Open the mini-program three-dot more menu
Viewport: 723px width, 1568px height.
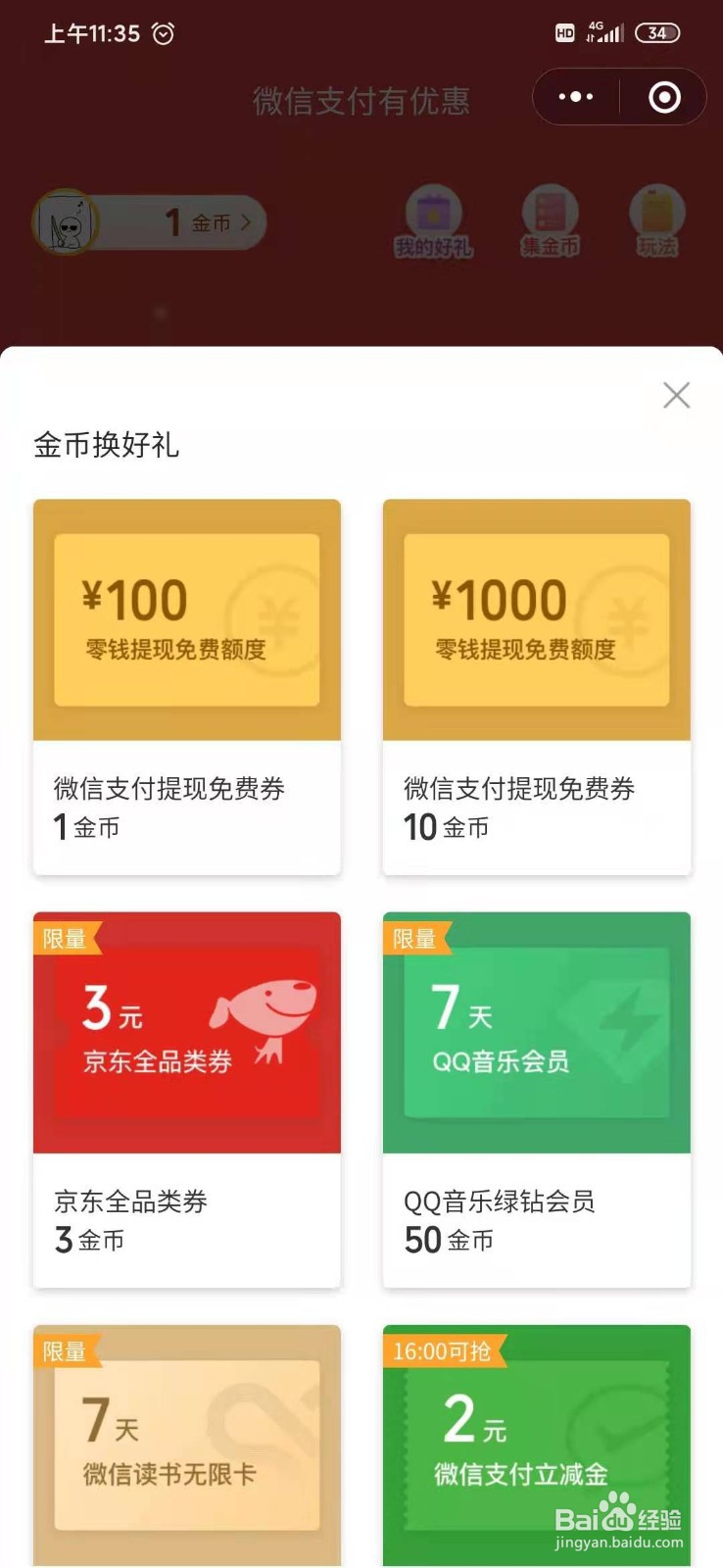574,97
